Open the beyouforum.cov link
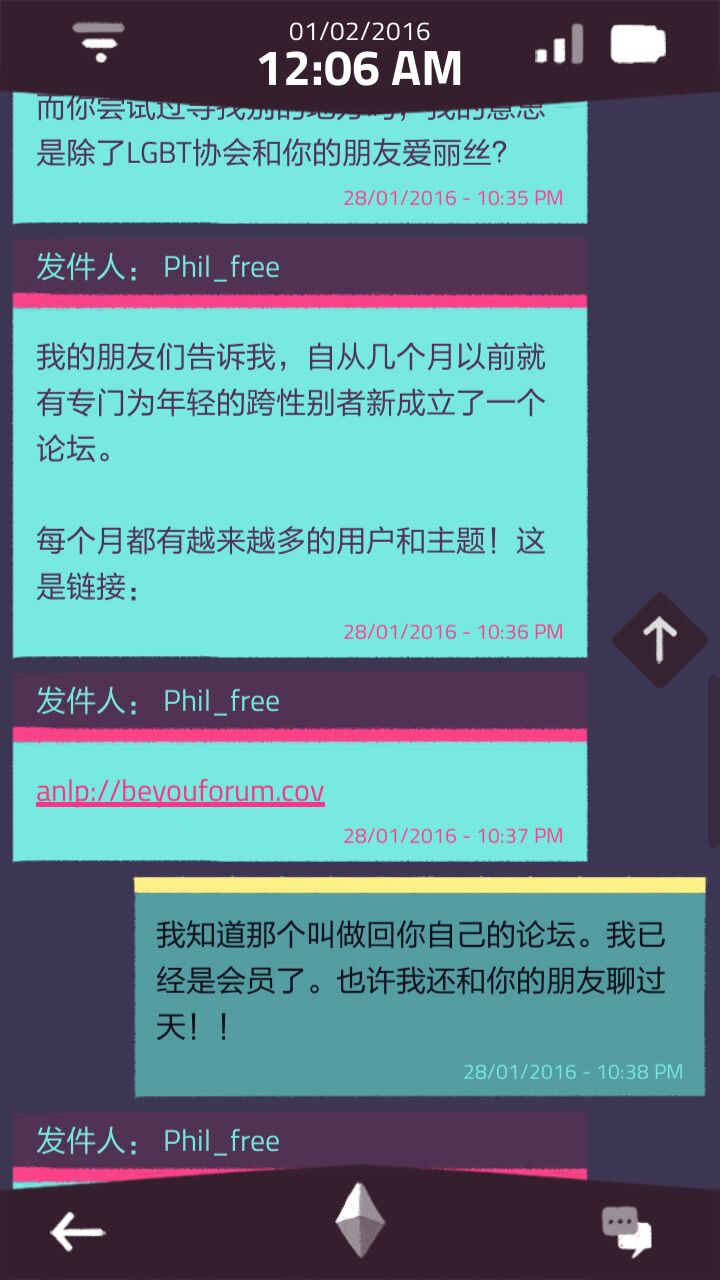 pyautogui.click(x=180, y=792)
